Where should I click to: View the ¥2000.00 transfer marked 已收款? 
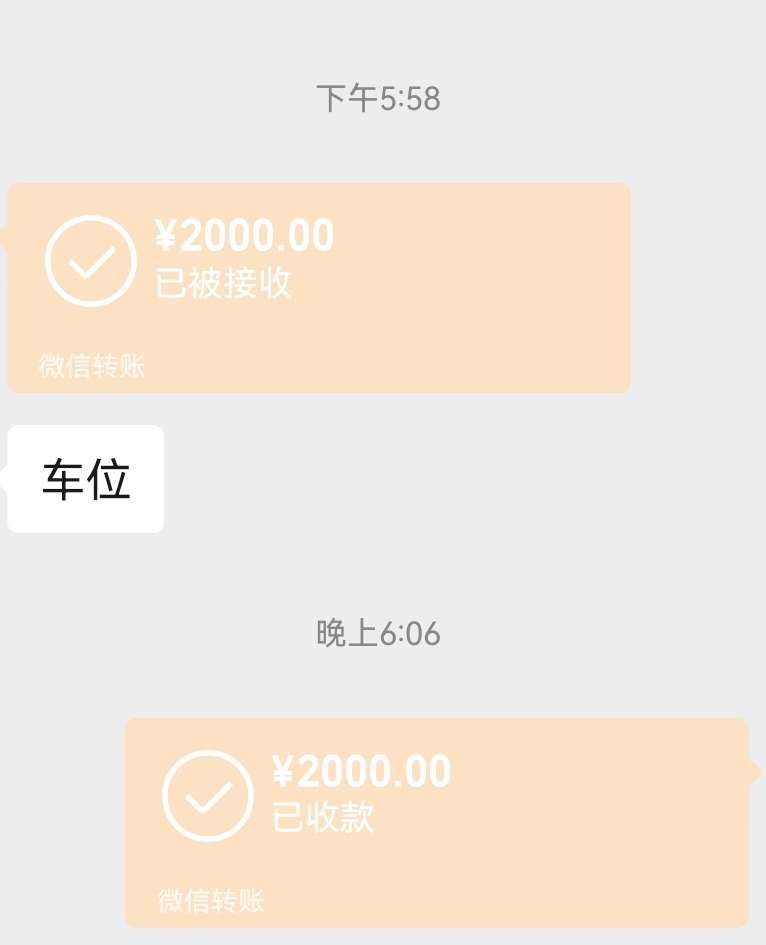tap(436, 822)
